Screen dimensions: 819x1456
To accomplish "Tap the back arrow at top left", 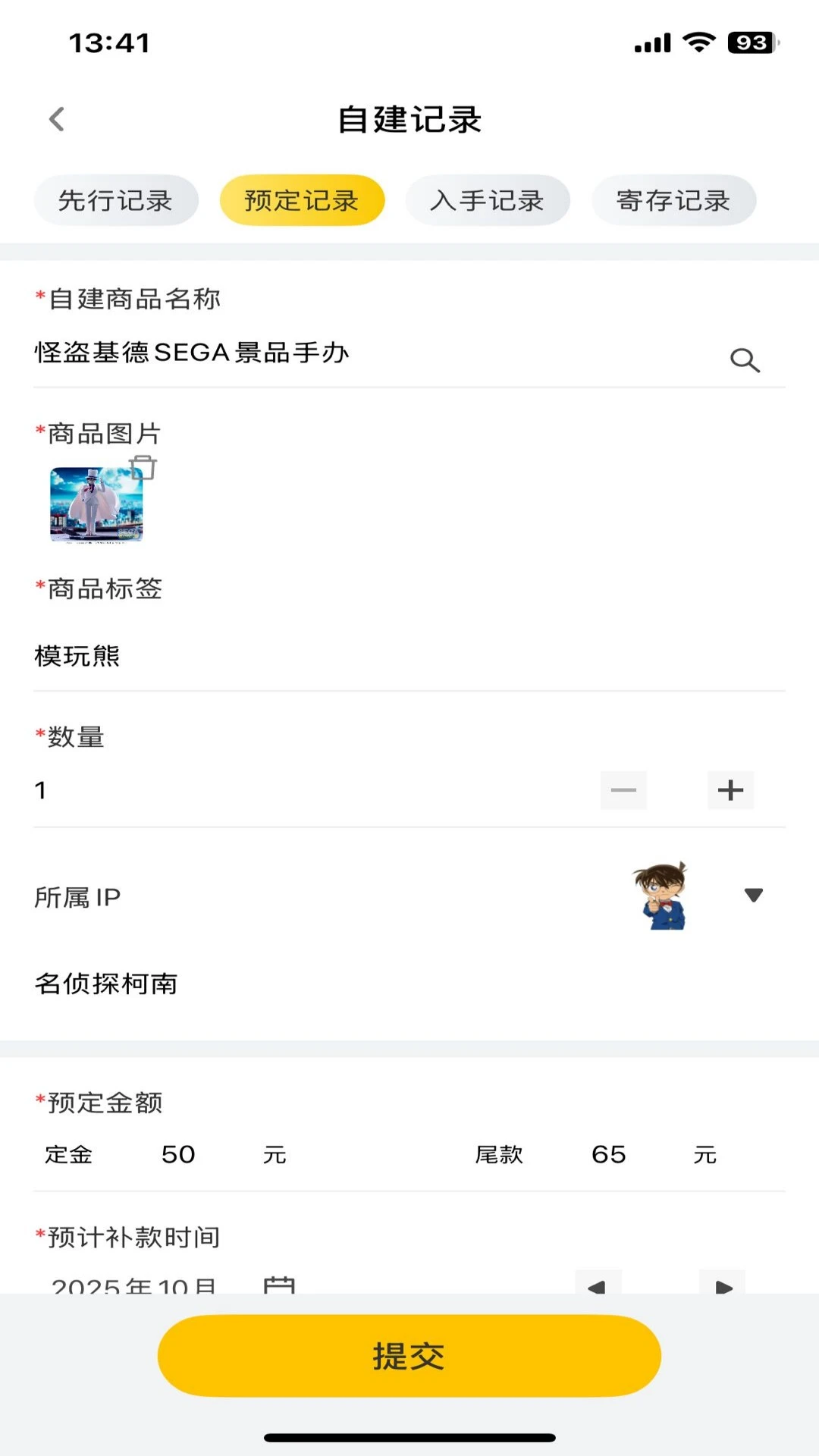I will [x=55, y=119].
